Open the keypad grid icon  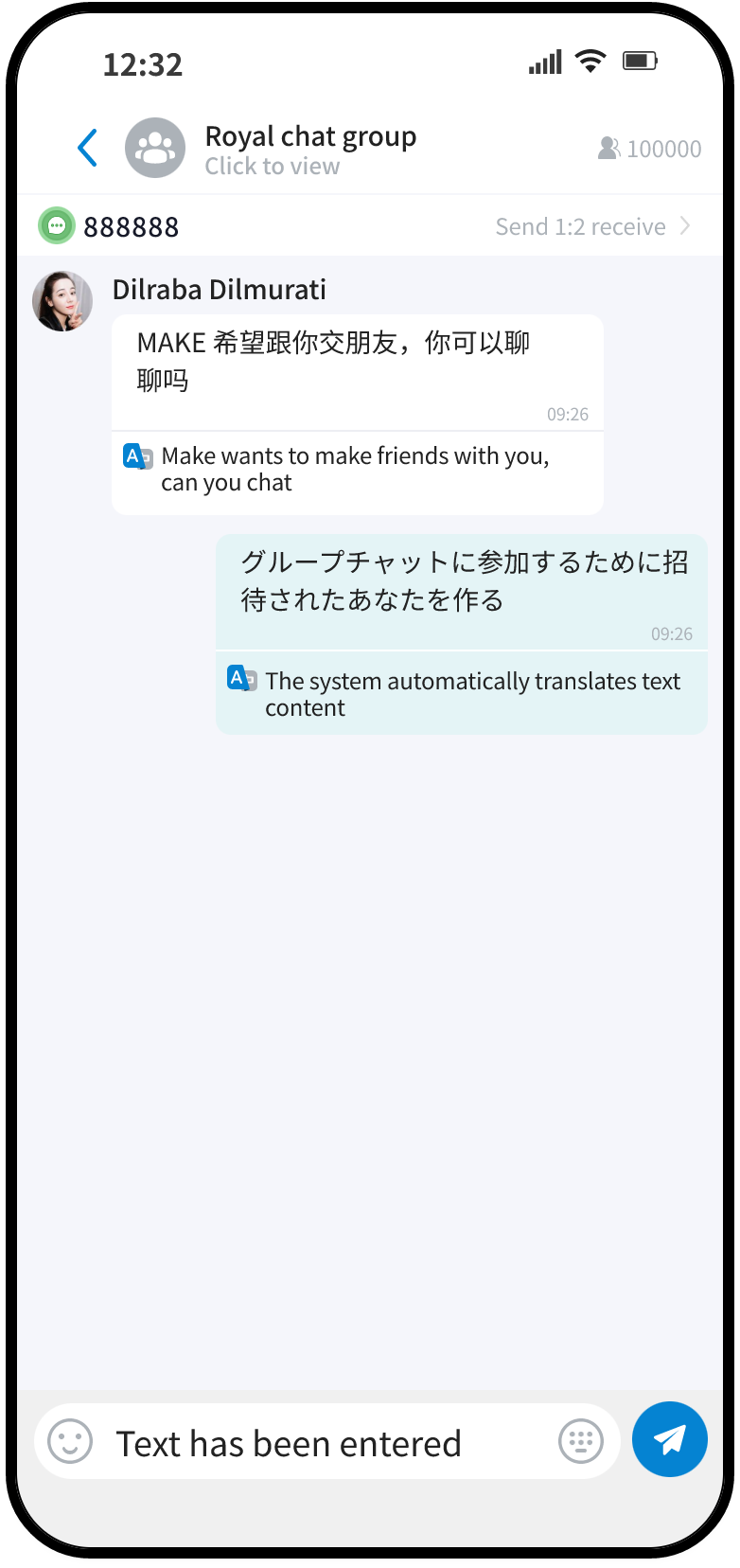[580, 1441]
